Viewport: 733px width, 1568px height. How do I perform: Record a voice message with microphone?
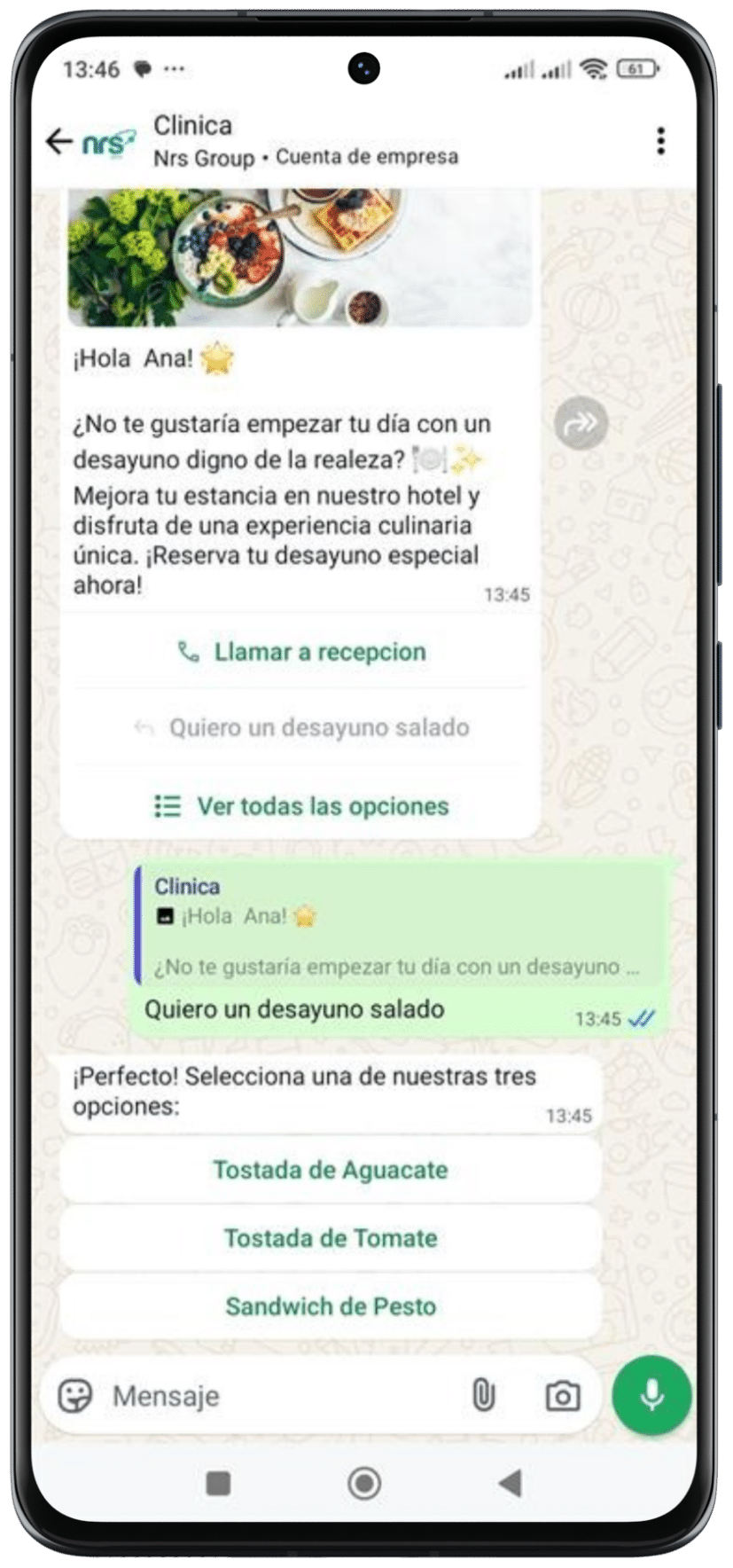[651, 1395]
